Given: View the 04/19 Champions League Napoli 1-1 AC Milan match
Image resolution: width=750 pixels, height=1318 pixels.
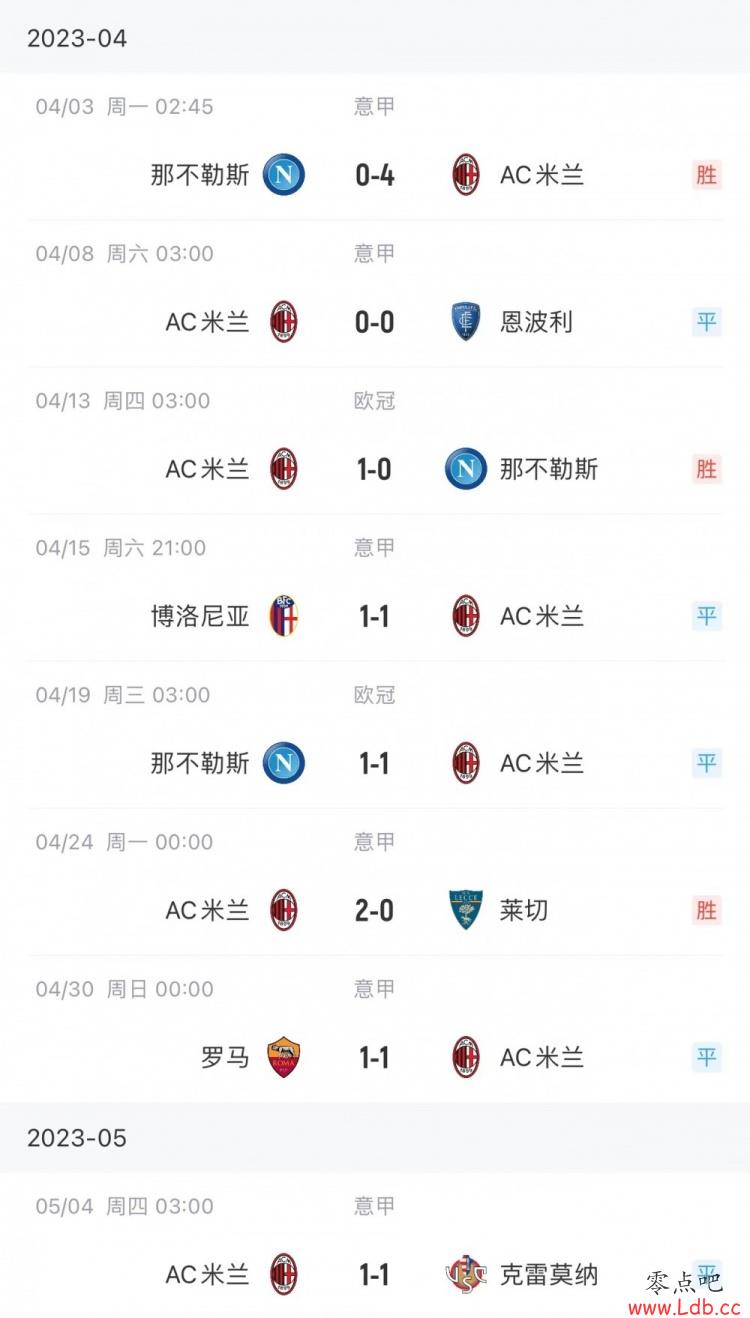Looking at the screenshot, I should [375, 735].
